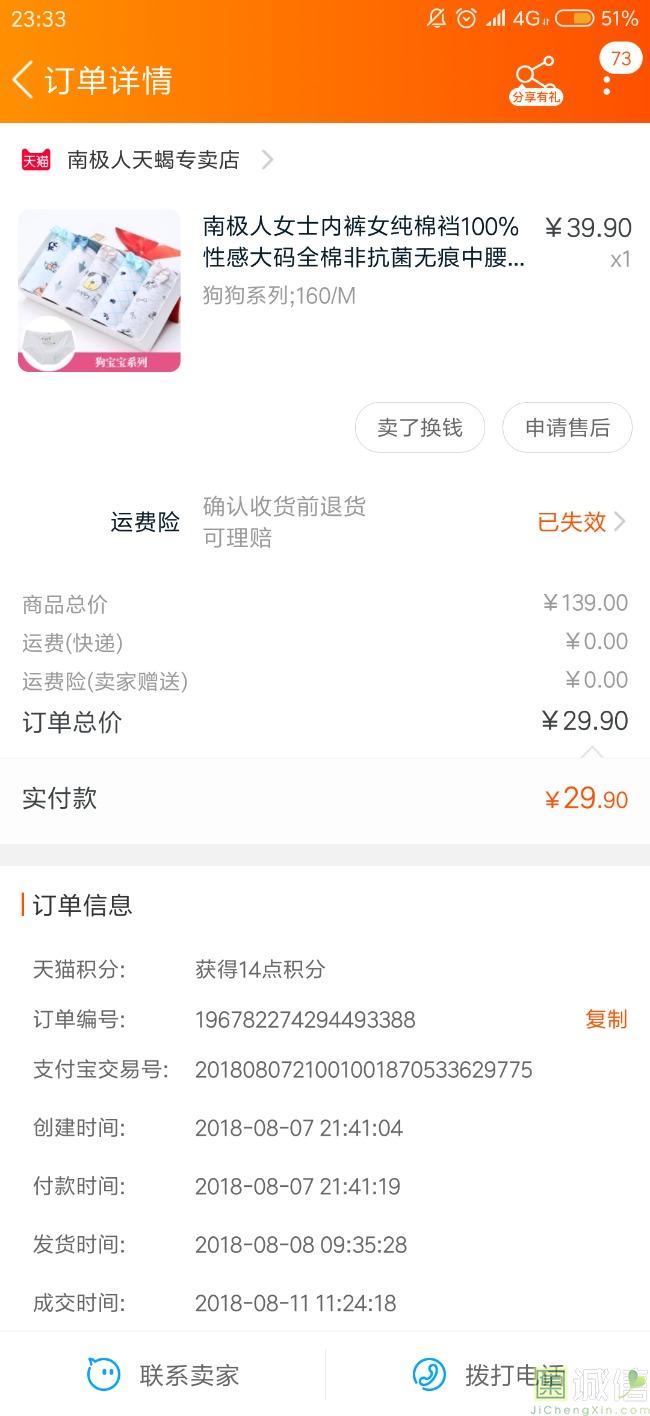
Task: Go back from 订单详情
Action: click(24, 80)
